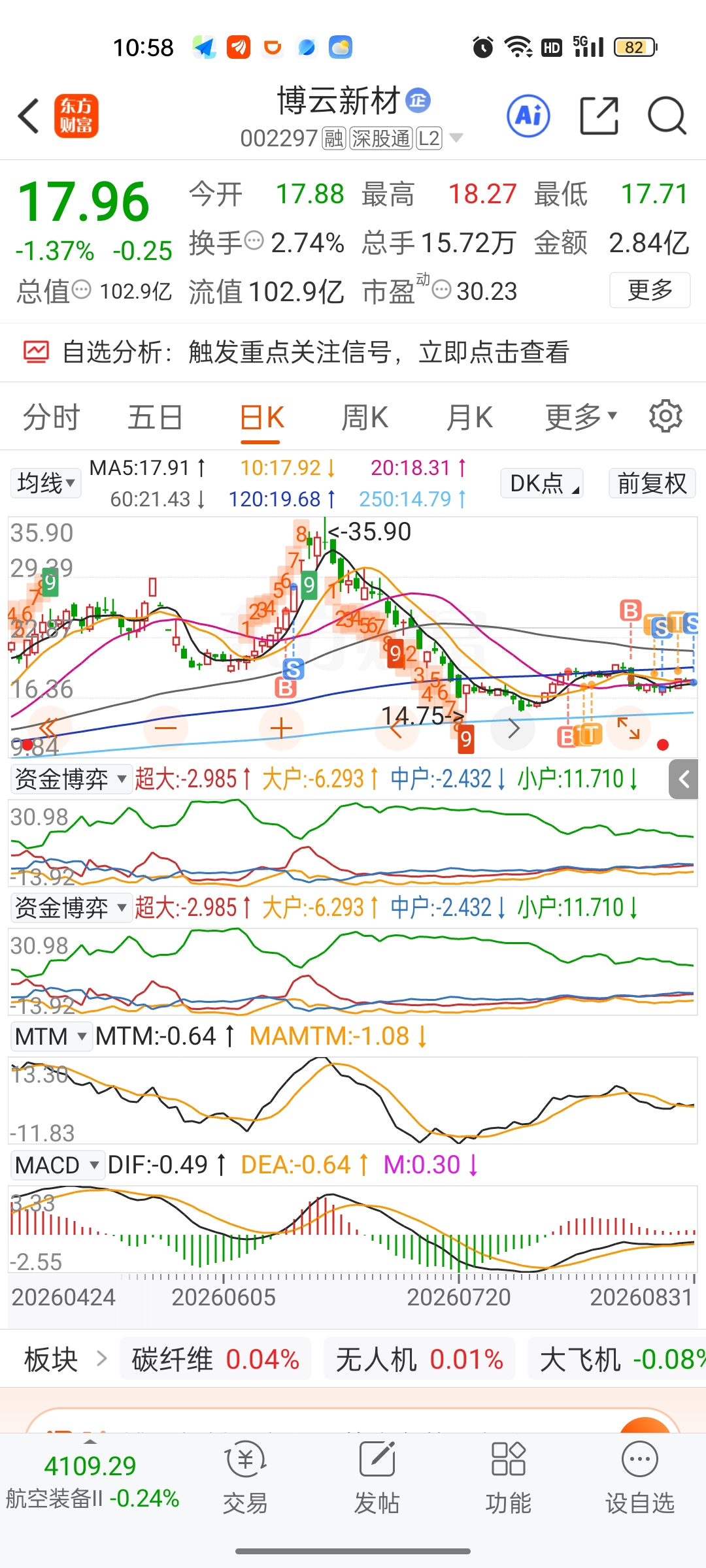
Task: Go back using the top-left arrow
Action: click(29, 116)
